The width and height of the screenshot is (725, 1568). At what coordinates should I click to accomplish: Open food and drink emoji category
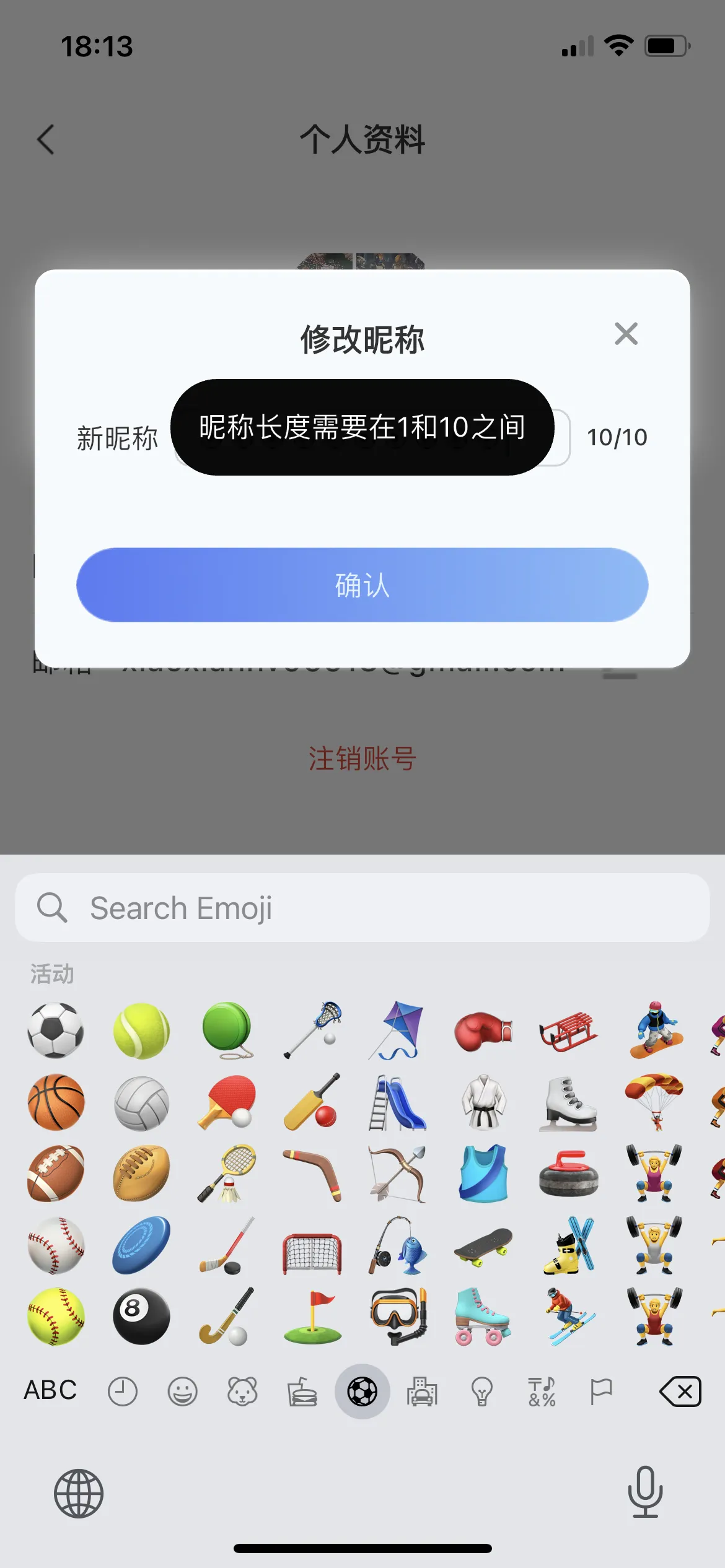[x=303, y=1391]
